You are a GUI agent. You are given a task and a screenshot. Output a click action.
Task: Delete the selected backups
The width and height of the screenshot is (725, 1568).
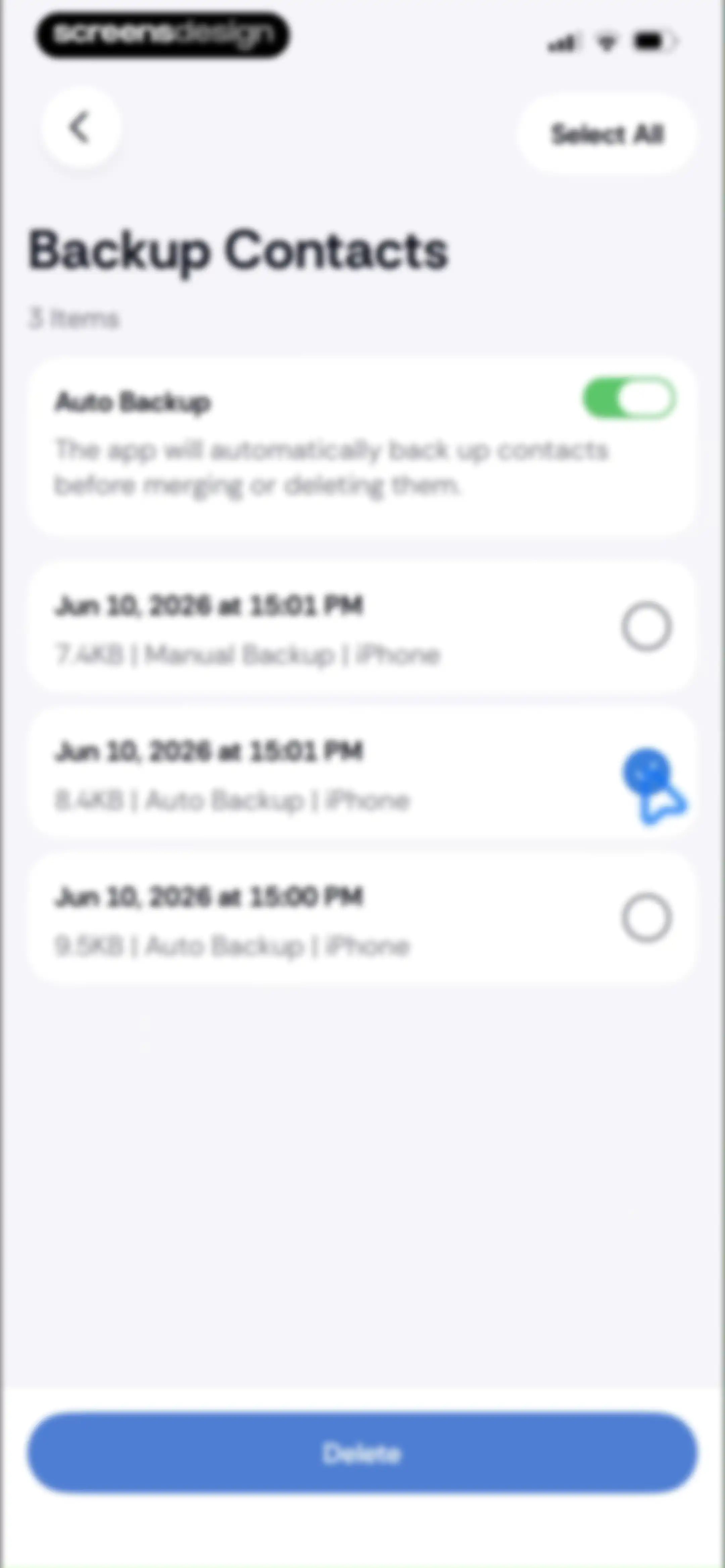(x=362, y=1453)
